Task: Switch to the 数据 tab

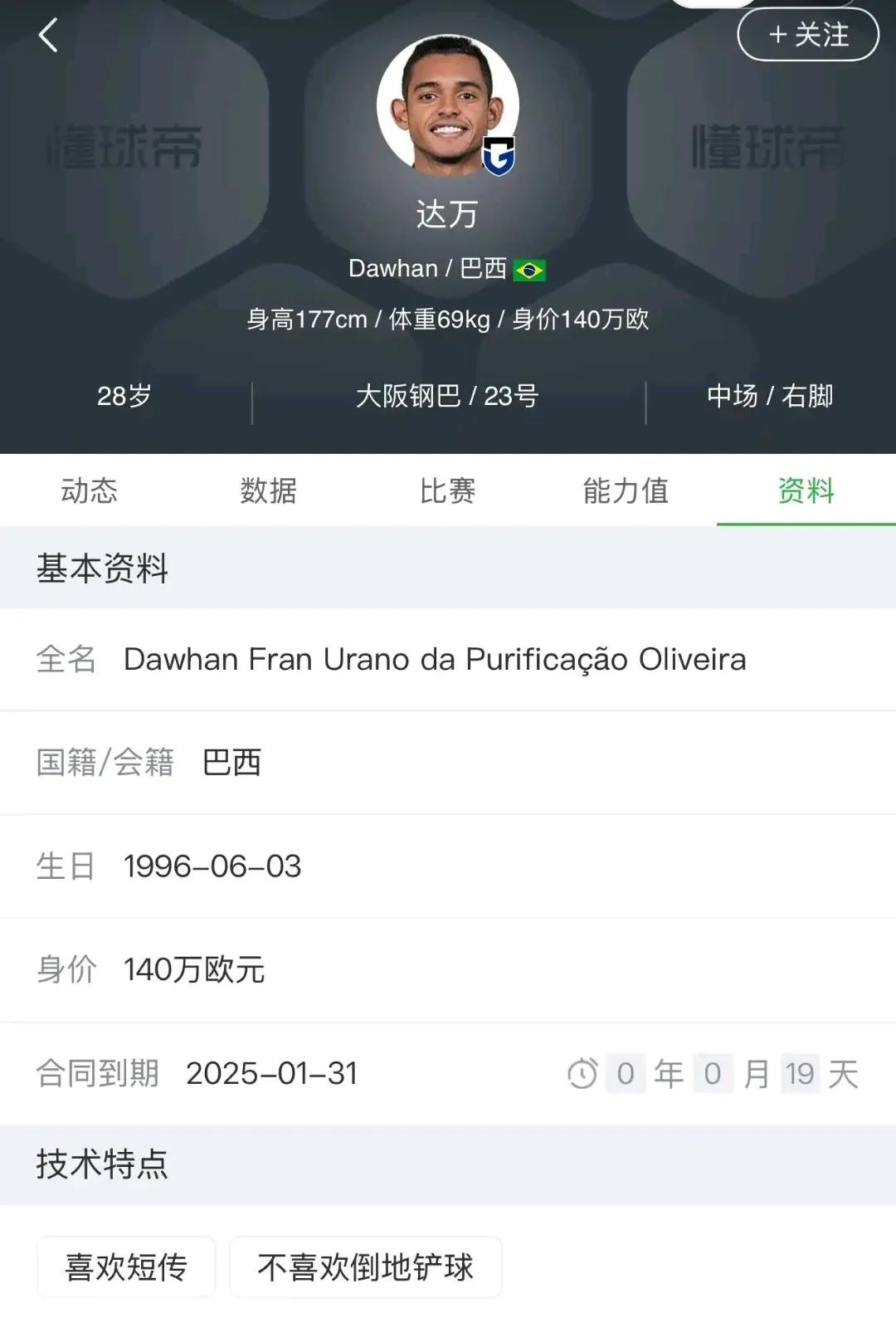Action: coord(268,491)
